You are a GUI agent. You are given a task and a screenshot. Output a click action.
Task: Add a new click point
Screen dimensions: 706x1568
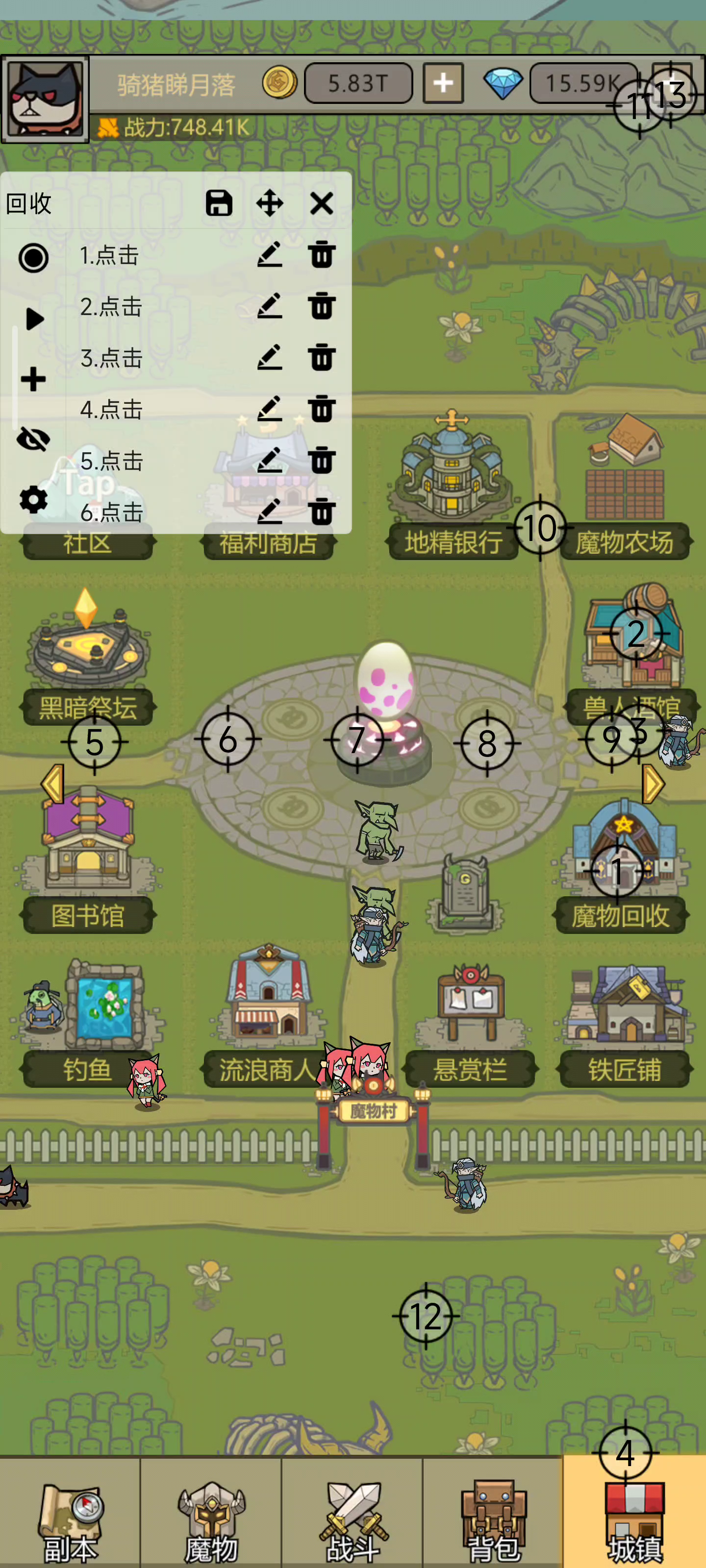tap(33, 379)
